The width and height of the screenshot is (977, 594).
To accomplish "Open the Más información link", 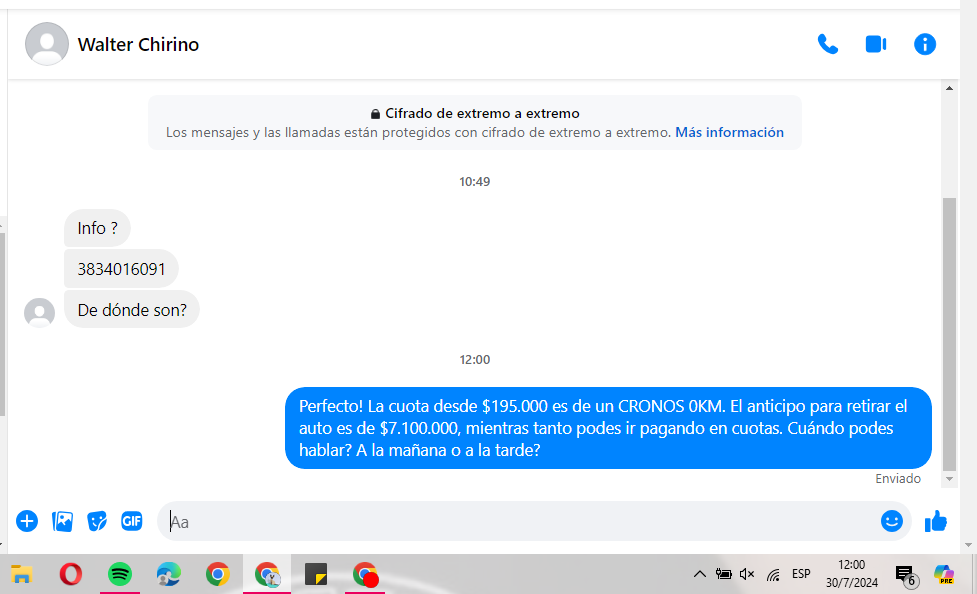I will (729, 132).
